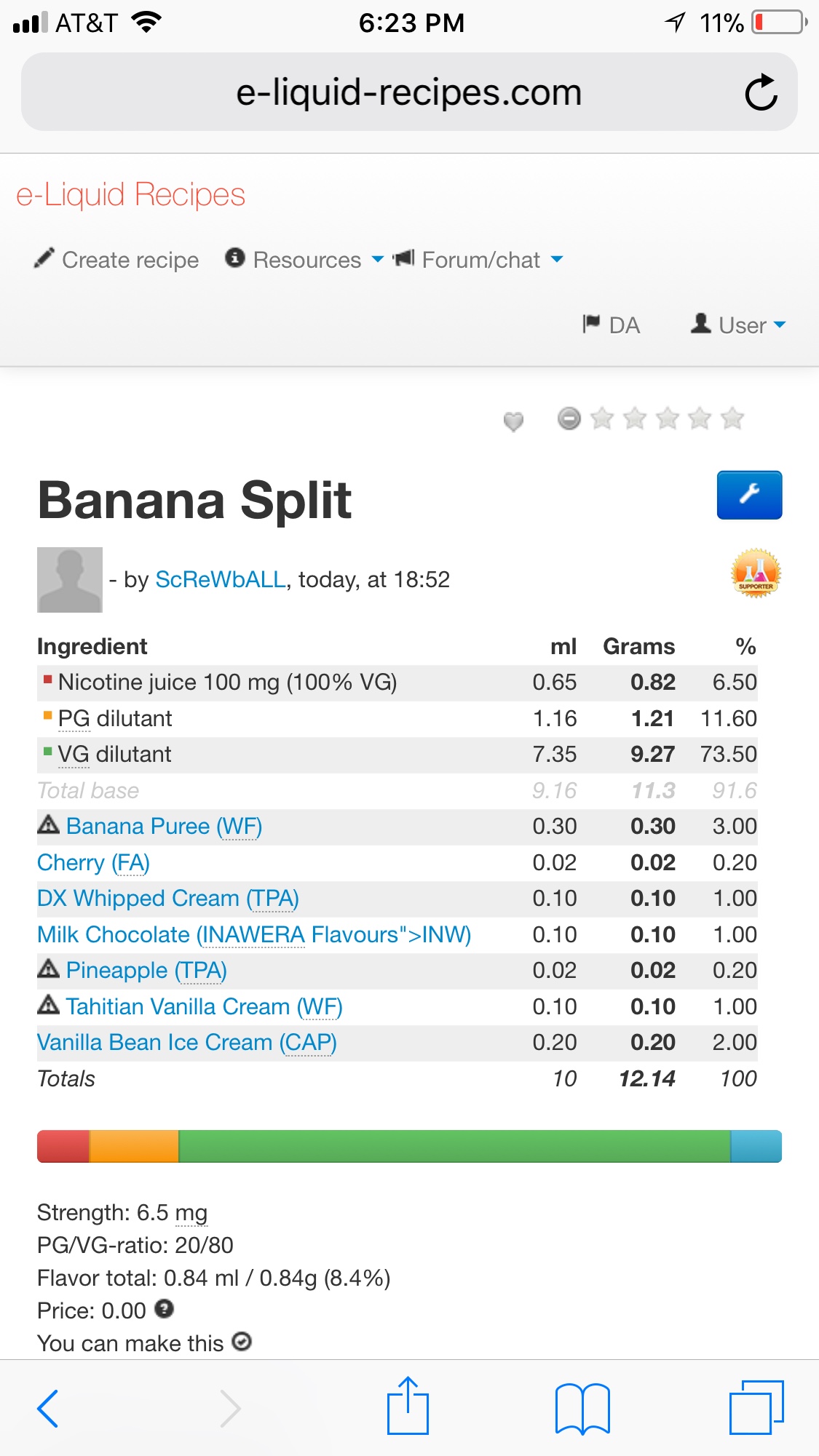Open Milk Chocolate (INAWERA) flavor link

click(254, 935)
